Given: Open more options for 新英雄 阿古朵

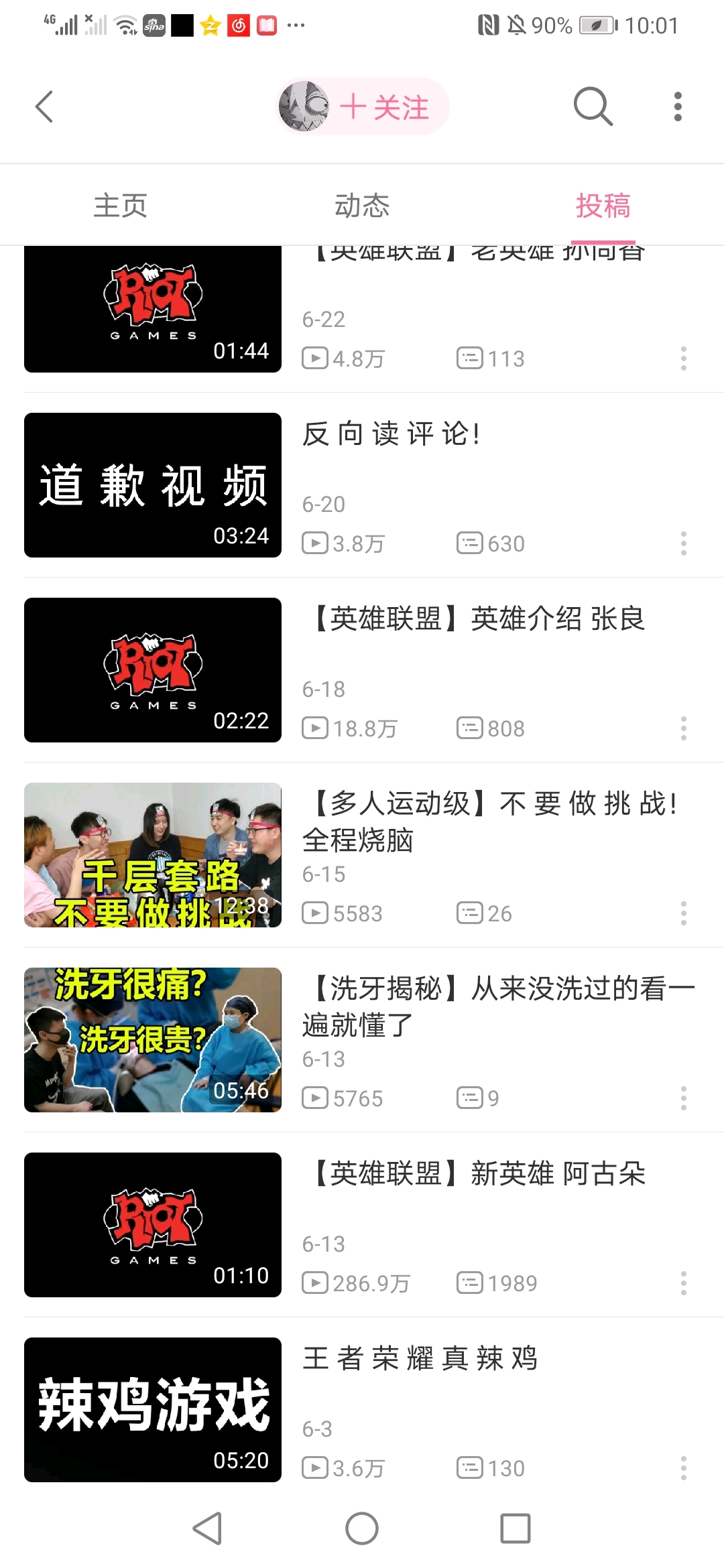Looking at the screenshot, I should pyautogui.click(x=683, y=1283).
